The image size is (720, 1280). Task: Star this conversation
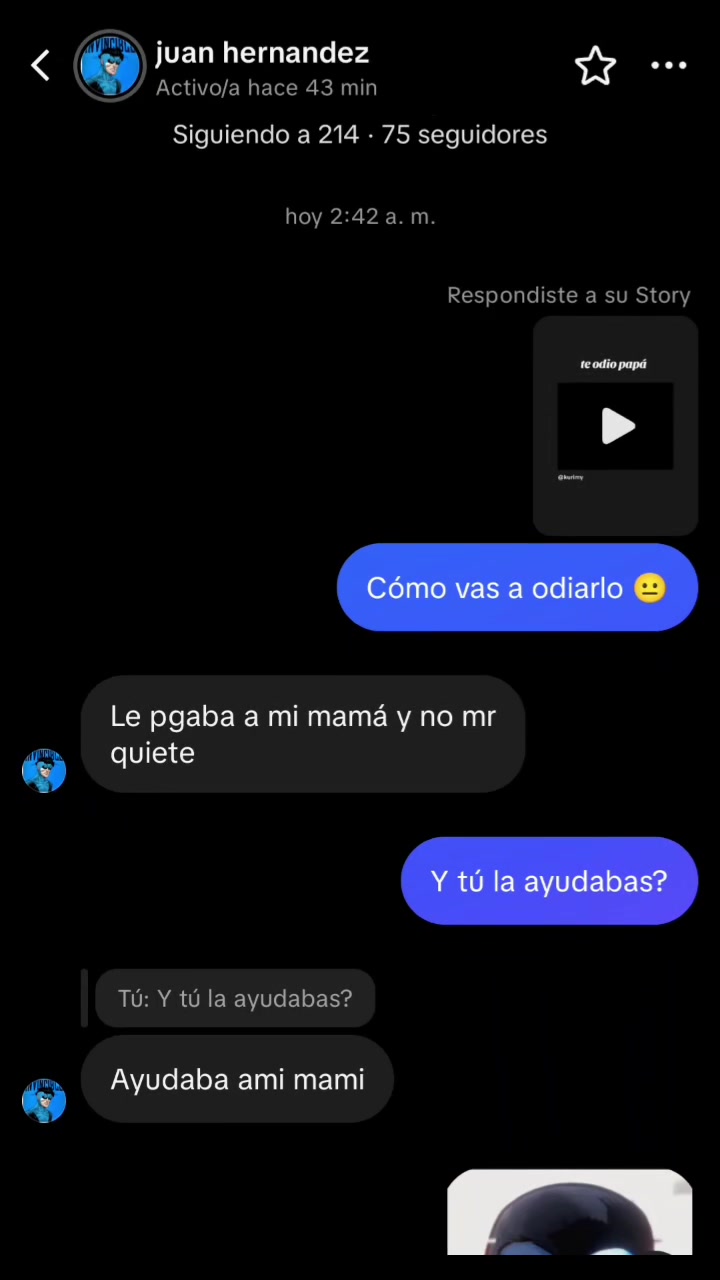pos(595,66)
